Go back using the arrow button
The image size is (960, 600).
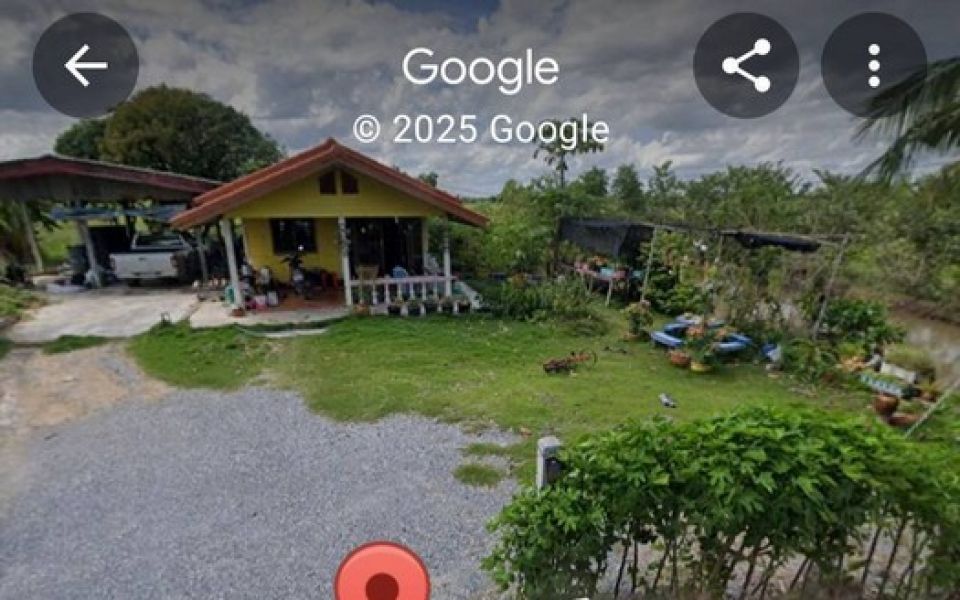tap(85, 66)
